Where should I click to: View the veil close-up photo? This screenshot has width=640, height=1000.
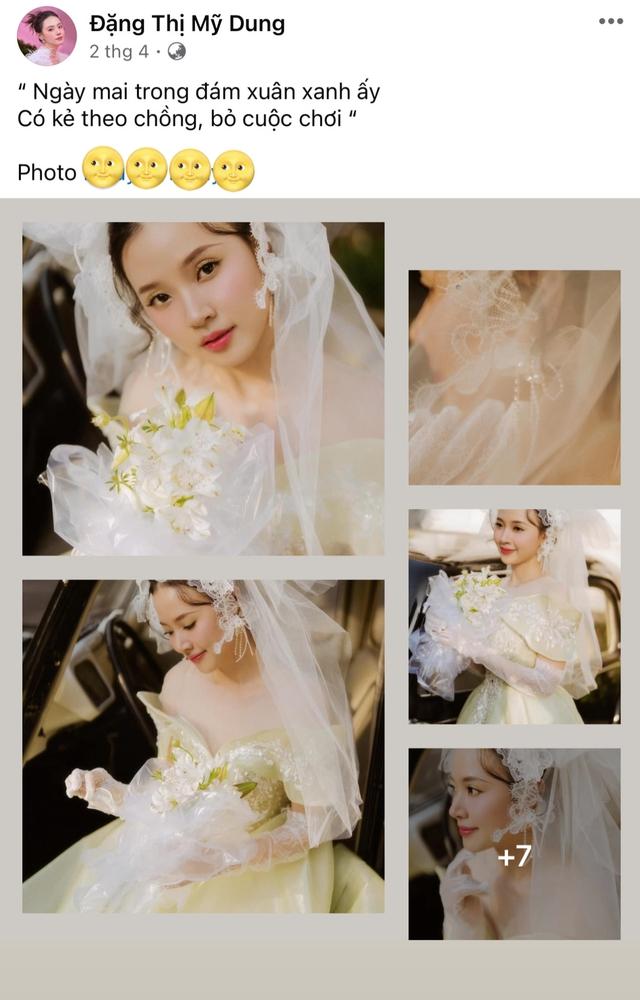514,377
